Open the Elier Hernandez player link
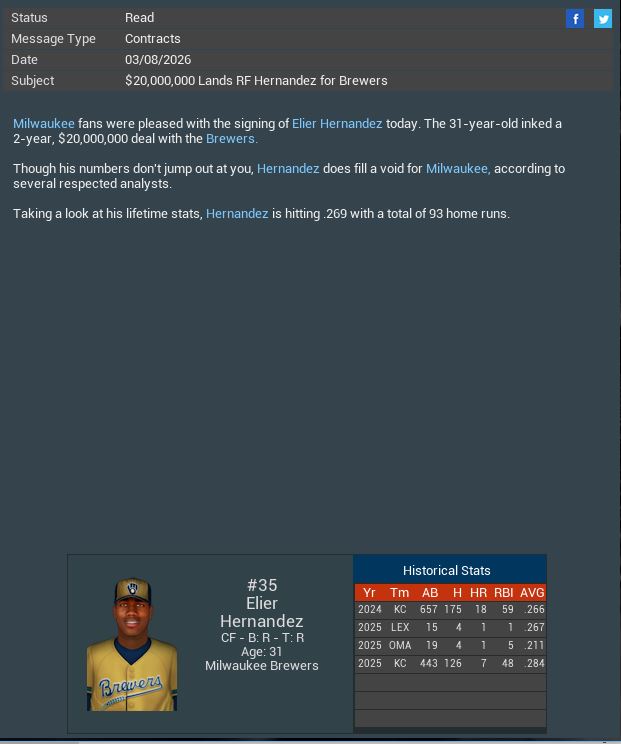Viewport: 621px width, 744px height. [x=337, y=124]
